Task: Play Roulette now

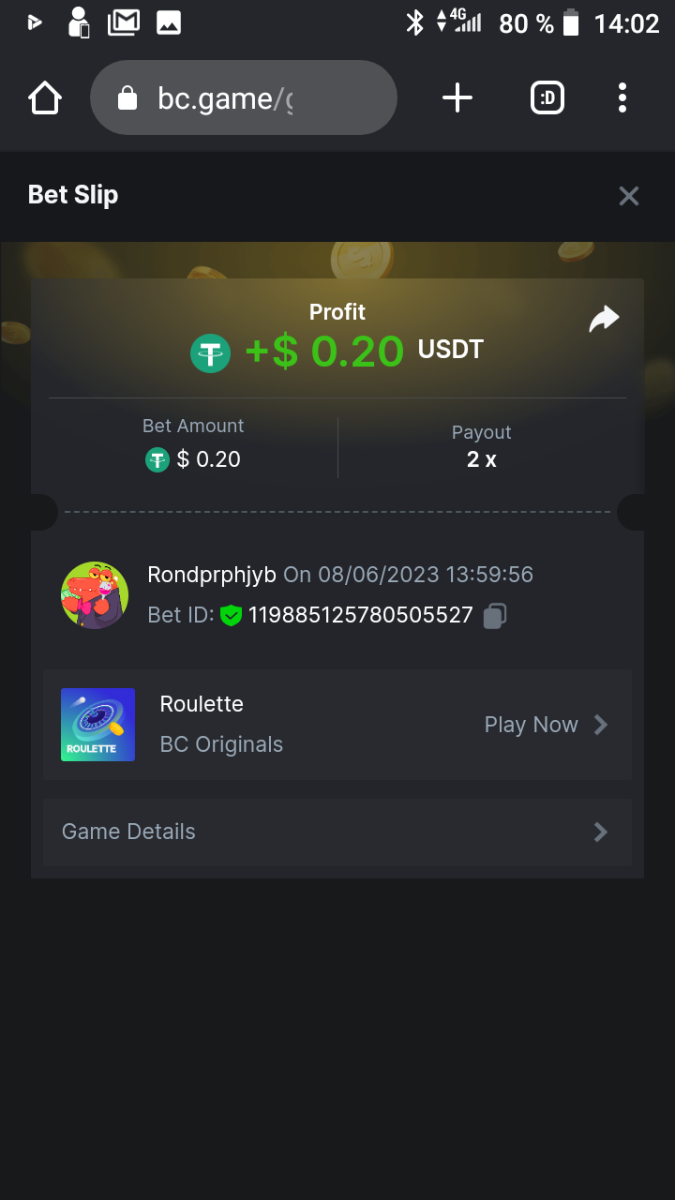Action: click(546, 725)
